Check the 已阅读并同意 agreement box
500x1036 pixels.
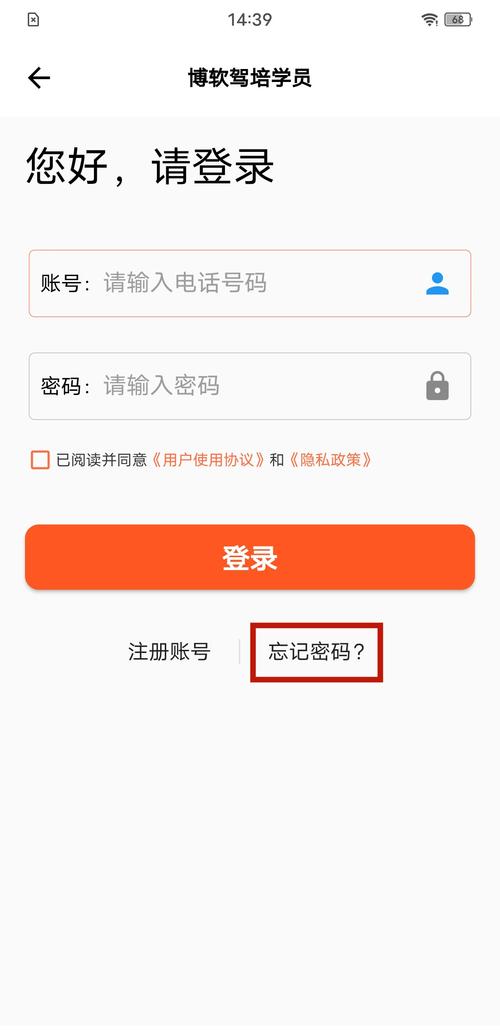(x=40, y=460)
